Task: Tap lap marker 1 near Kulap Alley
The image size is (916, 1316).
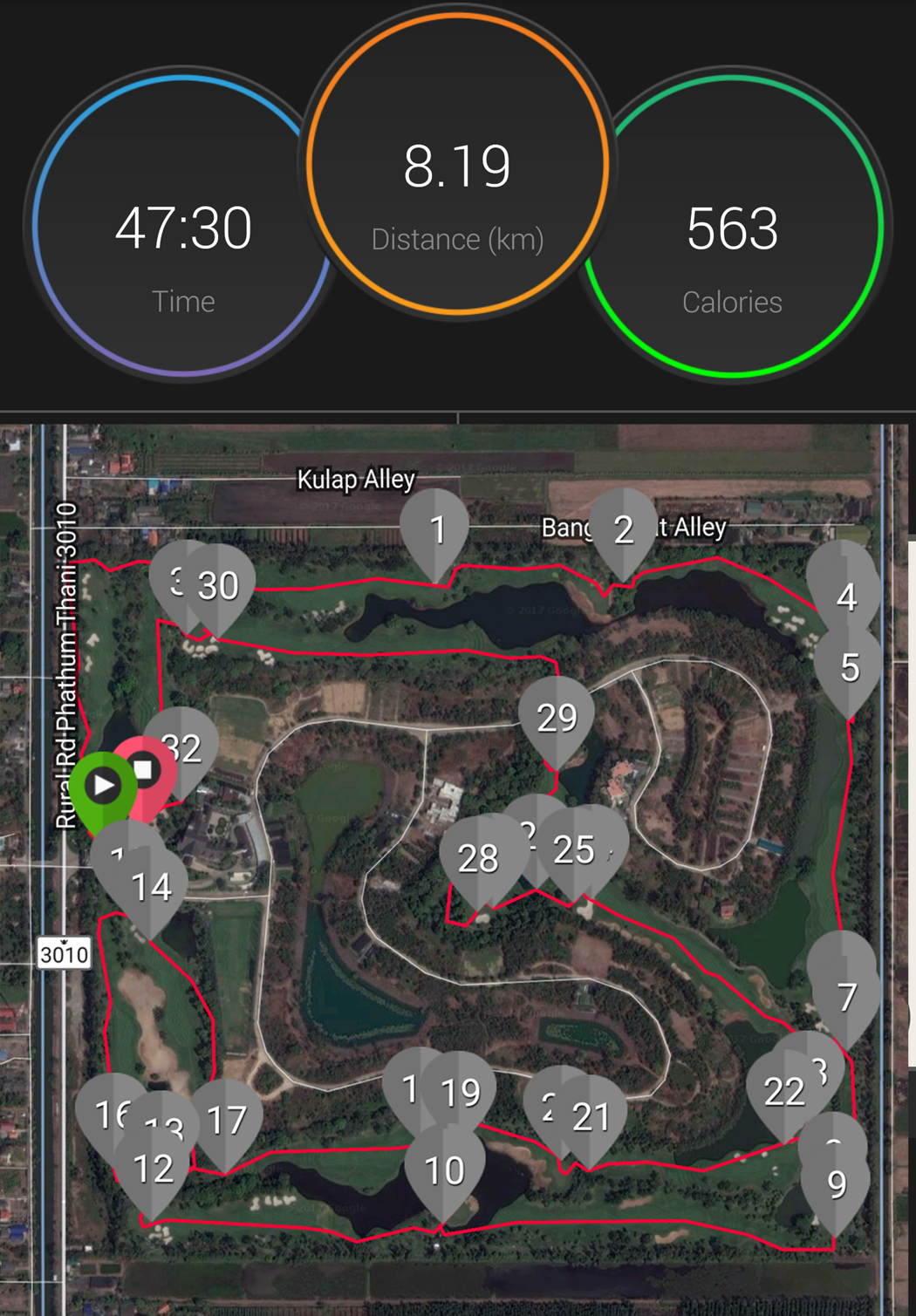Action: [435, 528]
